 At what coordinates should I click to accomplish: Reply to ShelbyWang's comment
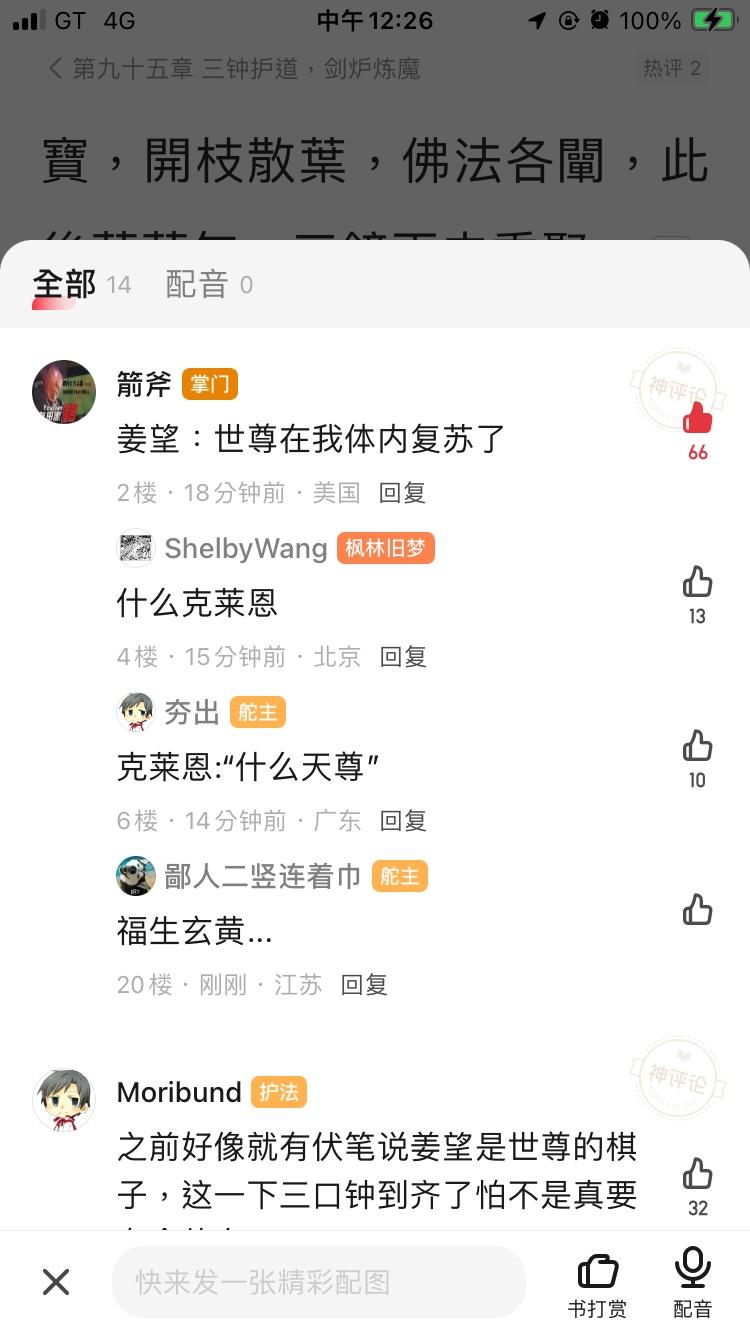(403, 656)
